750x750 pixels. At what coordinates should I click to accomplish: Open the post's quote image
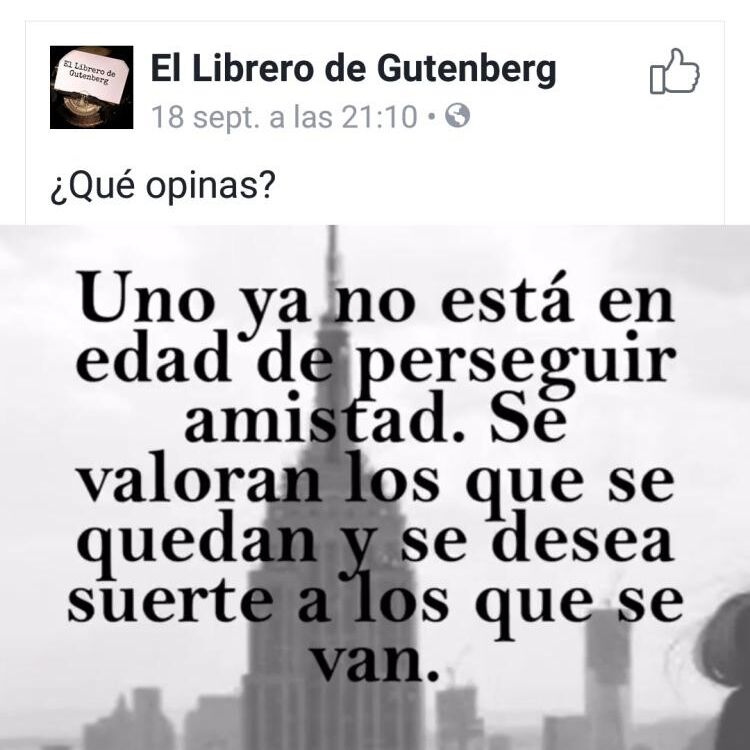point(375,487)
